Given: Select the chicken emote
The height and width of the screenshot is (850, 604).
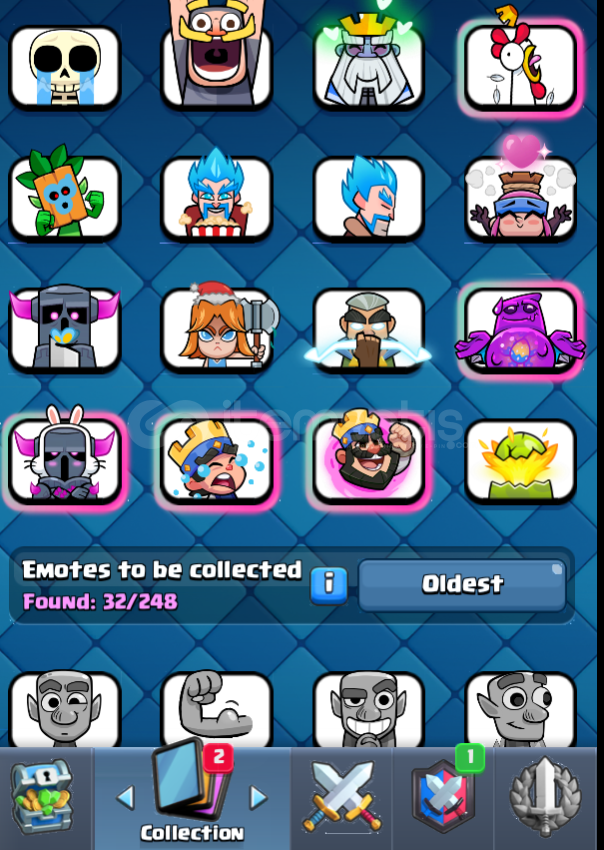Looking at the screenshot, I should 520,66.
